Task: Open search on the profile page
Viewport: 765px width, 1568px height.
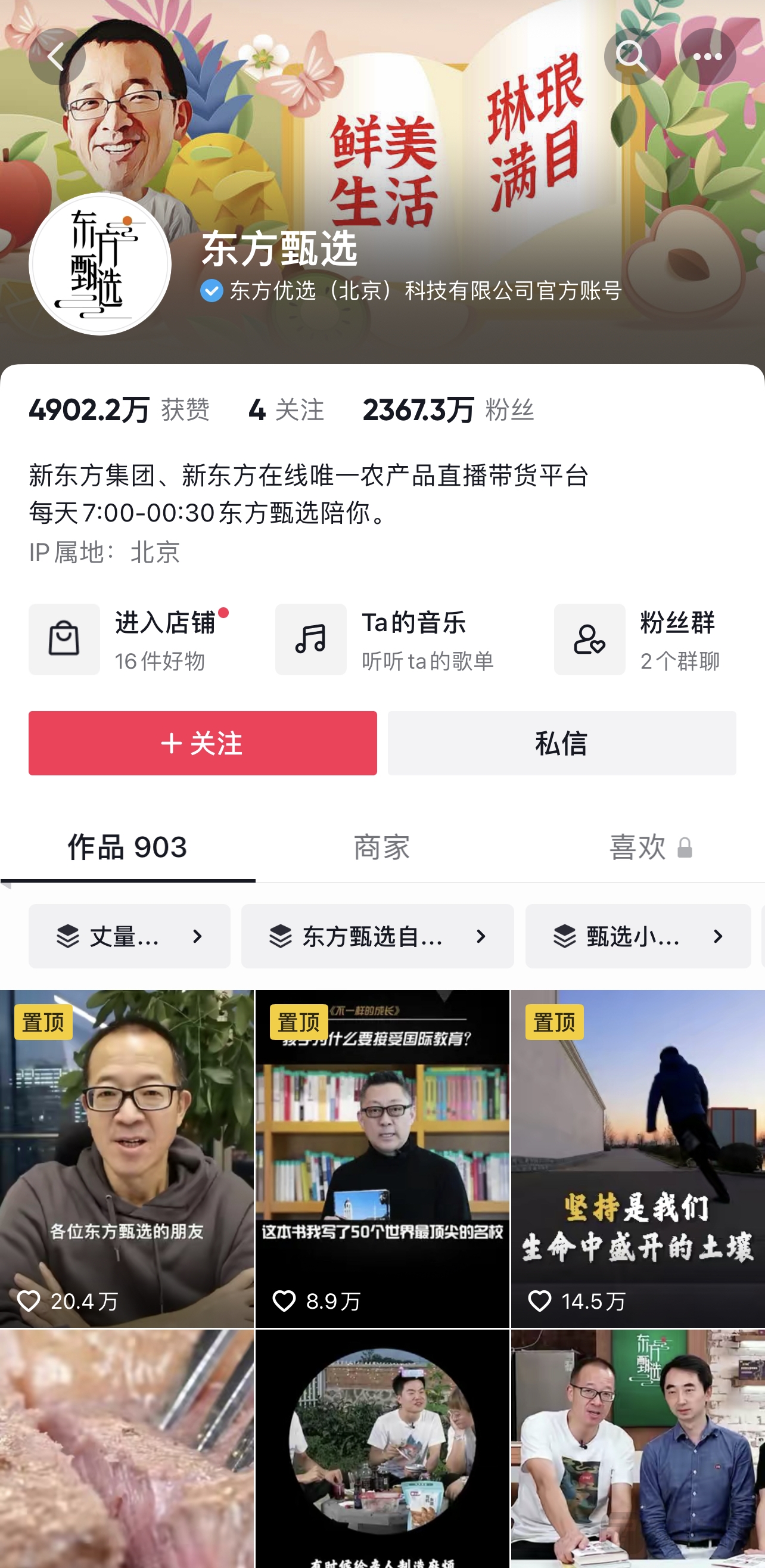Action: (x=633, y=57)
